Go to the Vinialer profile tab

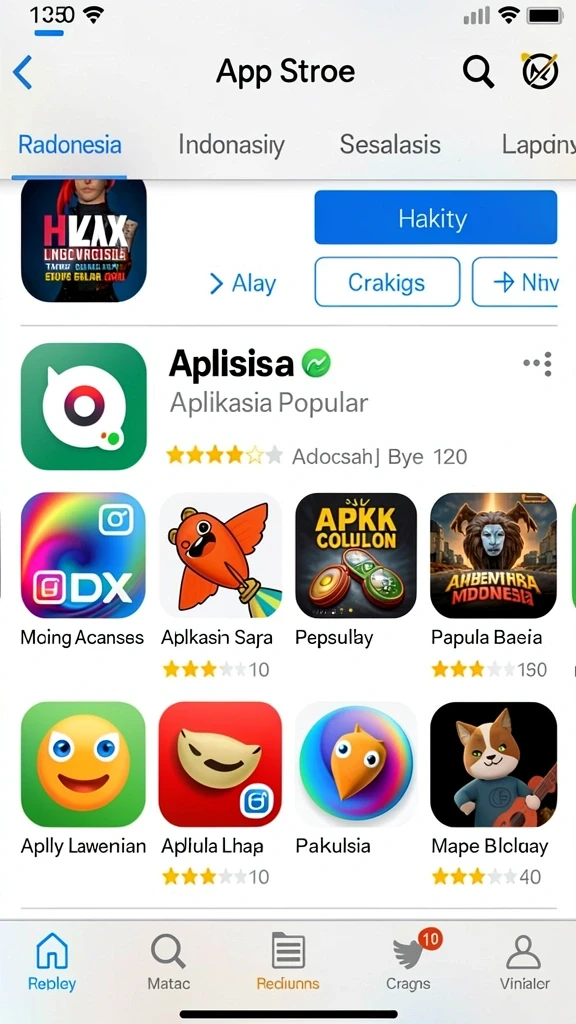(x=524, y=961)
